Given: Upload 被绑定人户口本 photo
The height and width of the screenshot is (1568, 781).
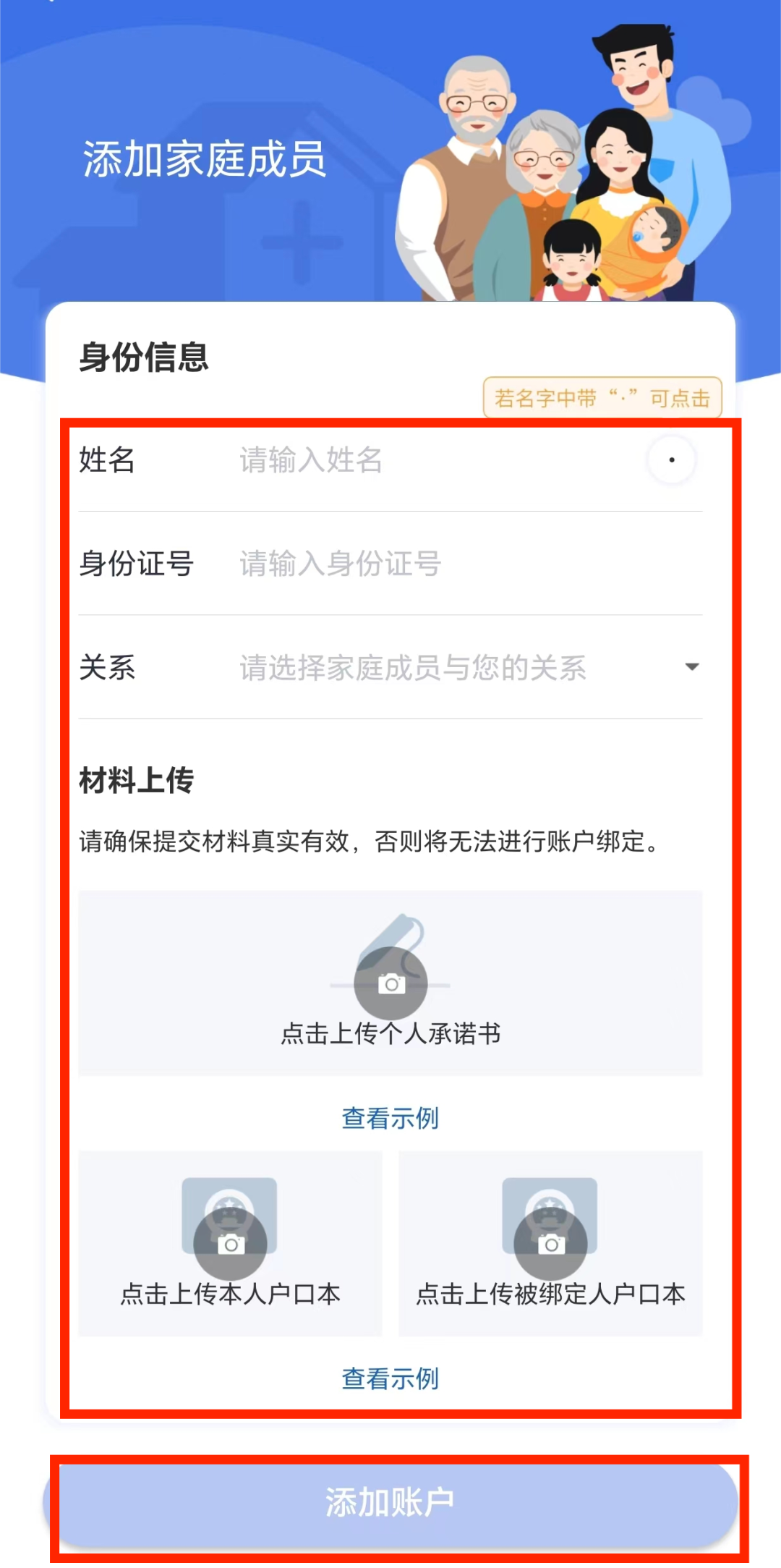Looking at the screenshot, I should [x=550, y=1244].
